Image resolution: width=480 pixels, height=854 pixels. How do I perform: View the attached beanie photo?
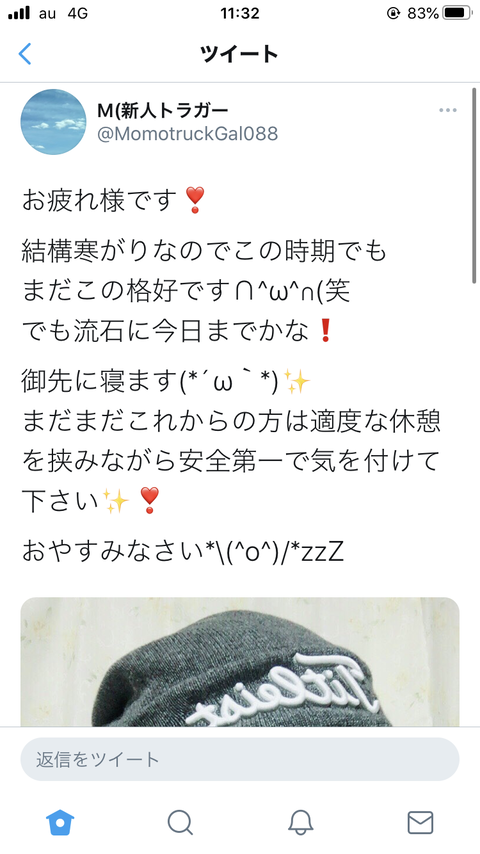[240, 662]
